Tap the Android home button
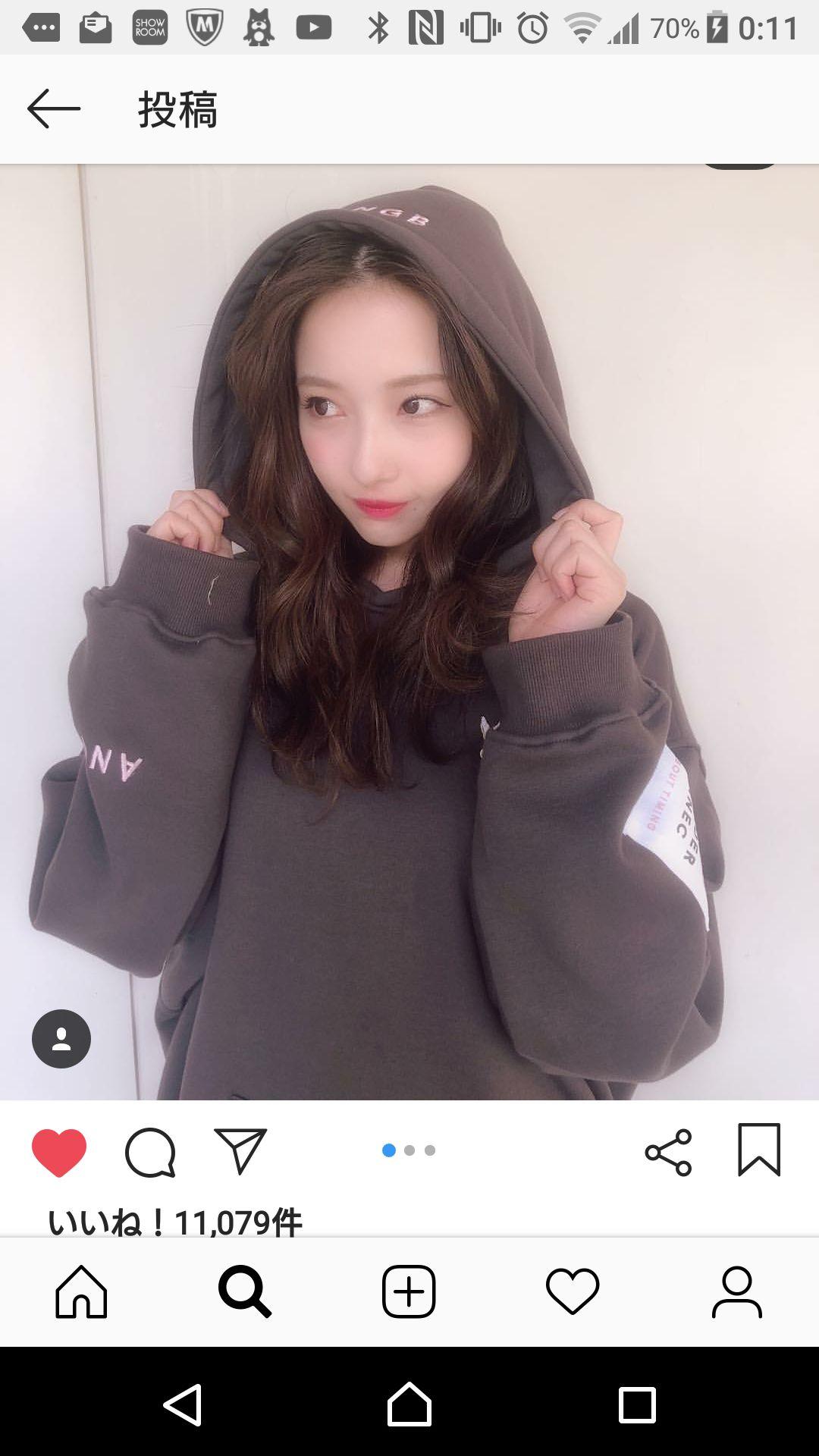This screenshot has height=1456, width=819. [x=409, y=1405]
